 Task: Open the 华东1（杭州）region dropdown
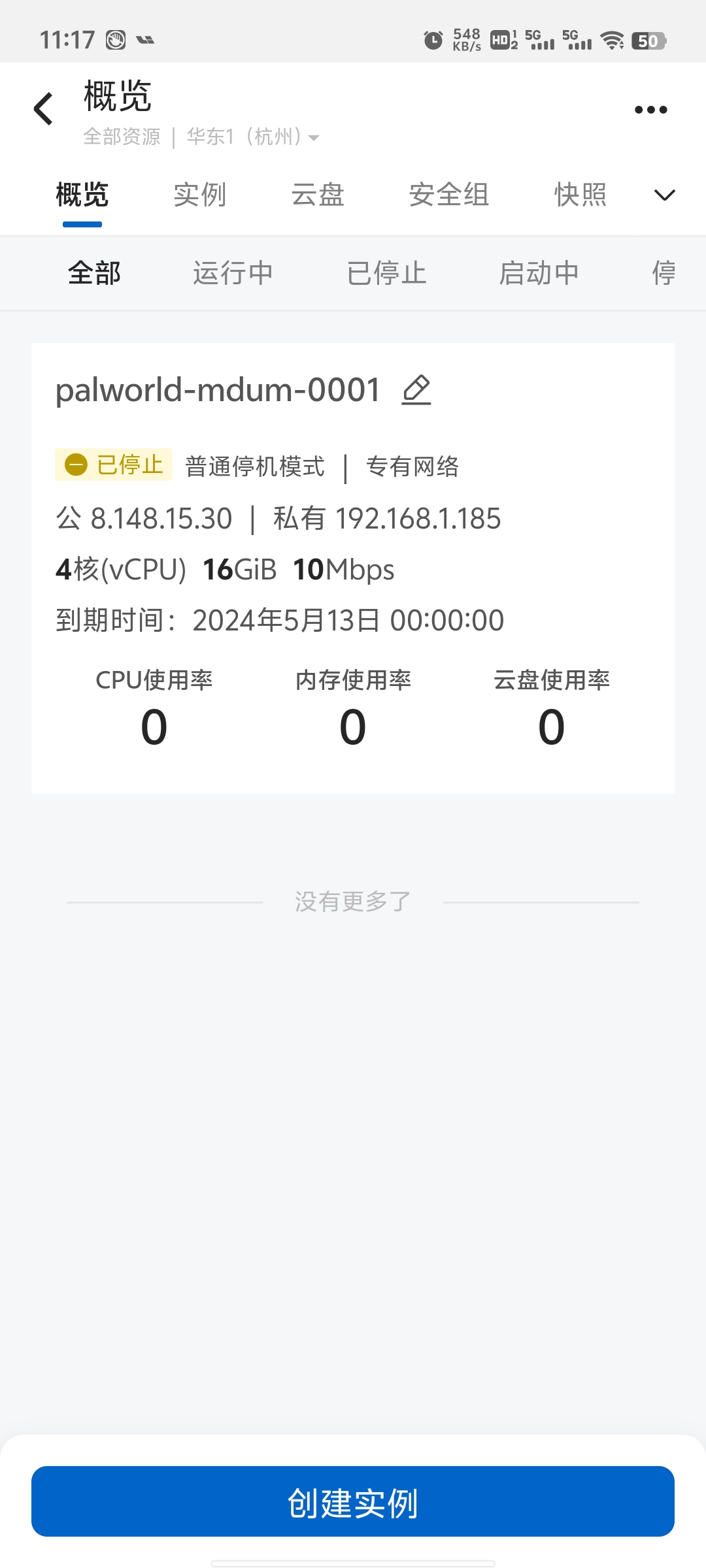[252, 137]
